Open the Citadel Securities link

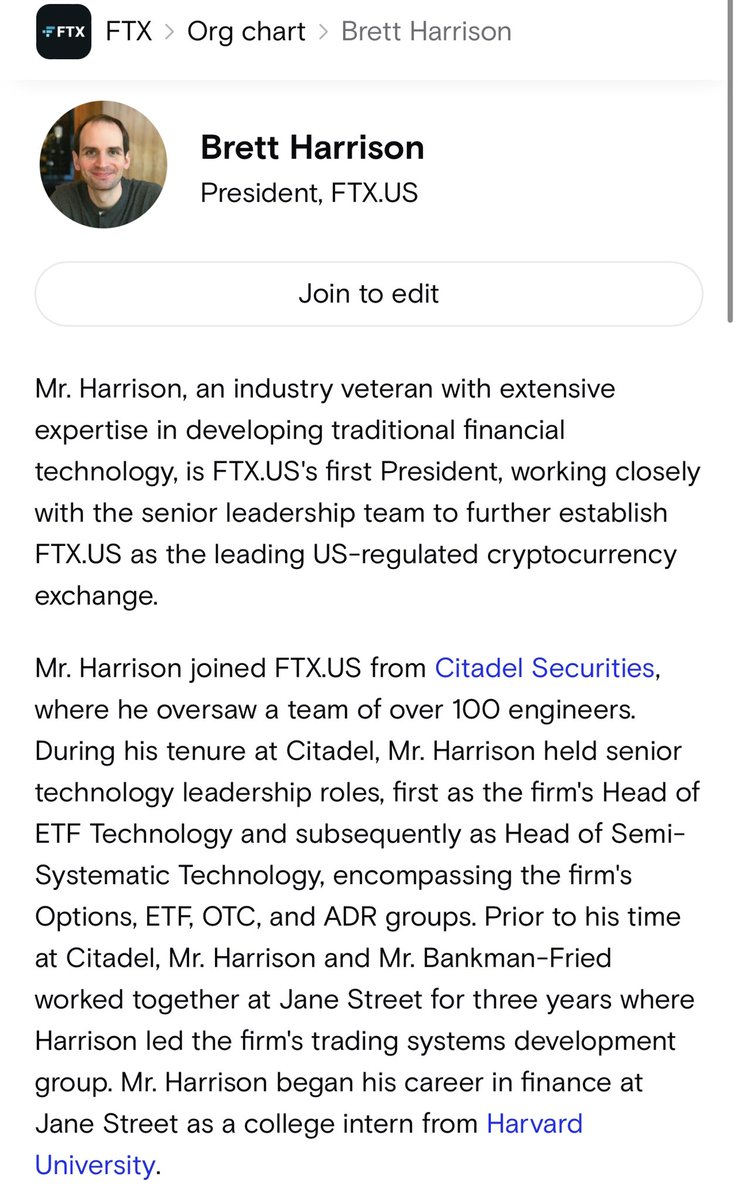[x=544, y=668]
